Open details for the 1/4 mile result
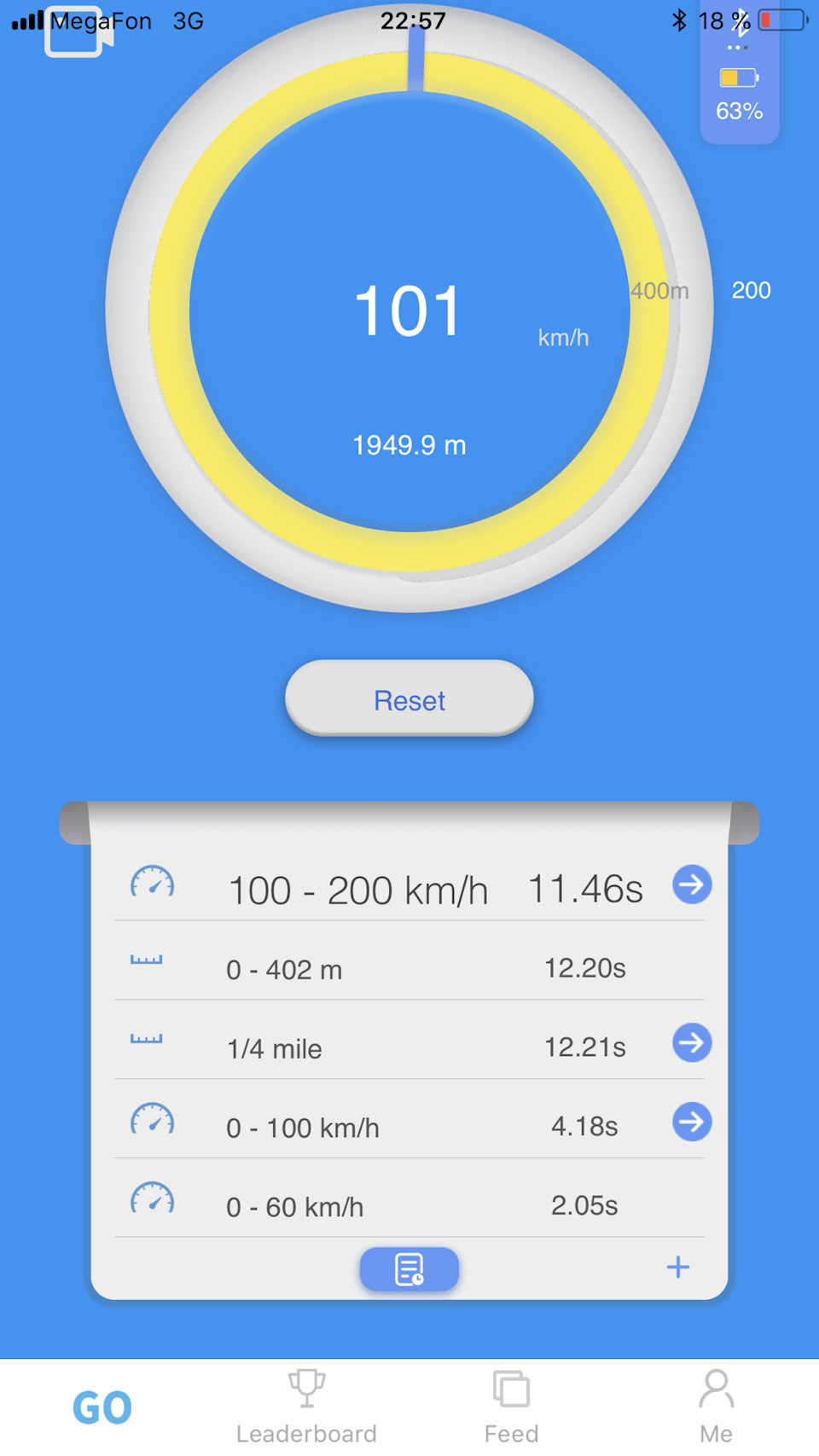The image size is (819, 1456). [x=692, y=1042]
